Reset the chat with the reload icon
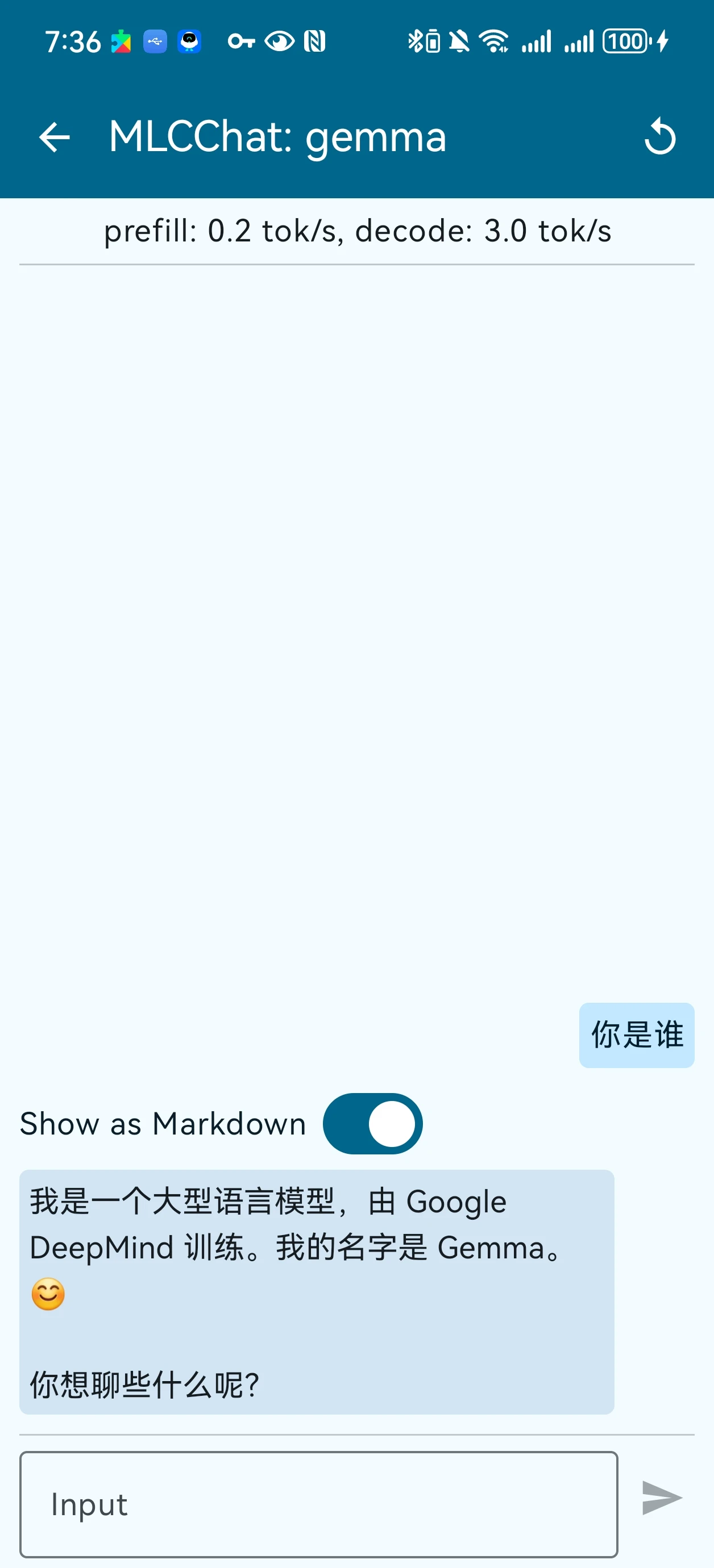Screen dimensions: 714x1568 660,136
